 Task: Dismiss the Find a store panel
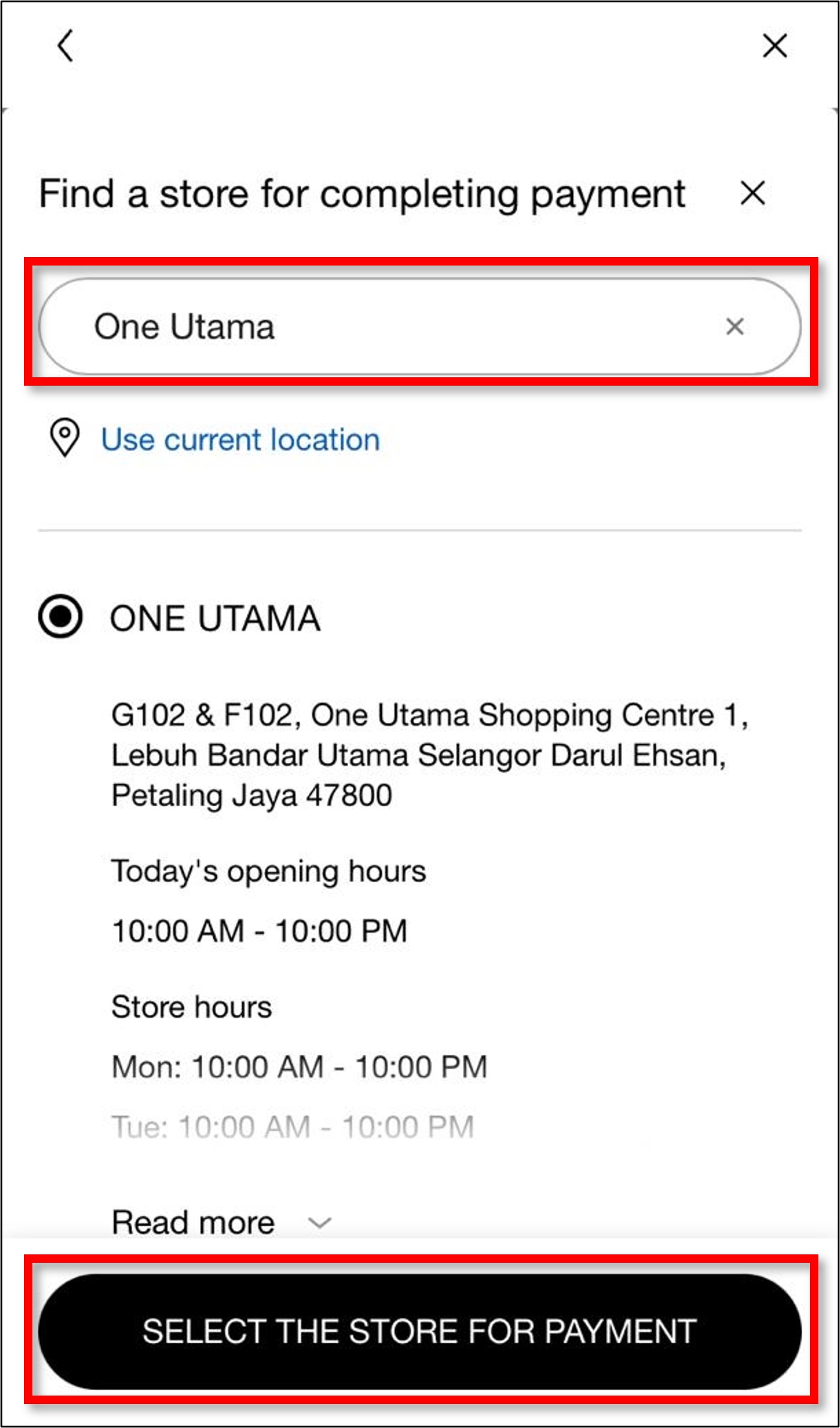click(752, 193)
